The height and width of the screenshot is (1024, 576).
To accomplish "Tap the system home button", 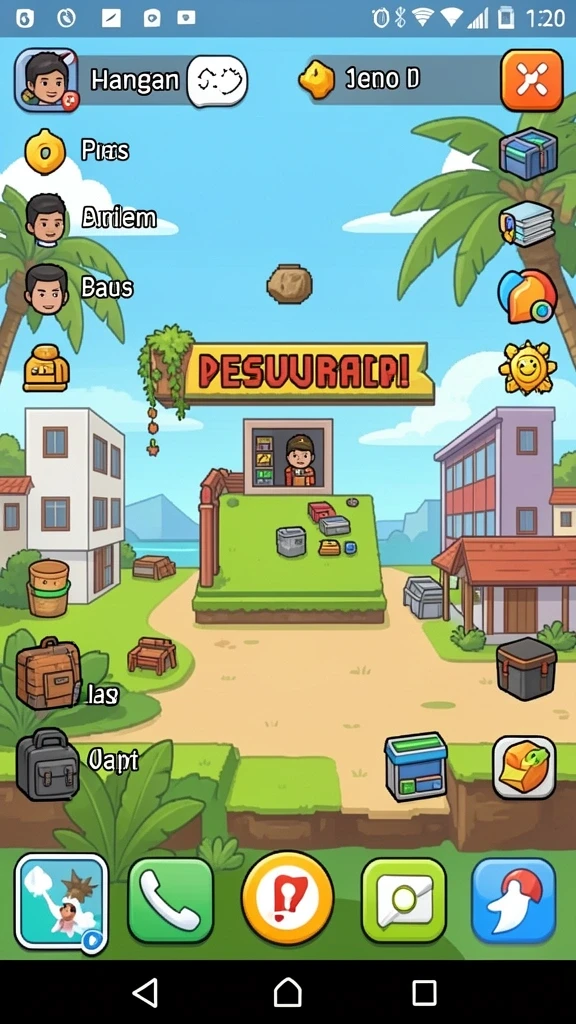I will [x=287, y=993].
